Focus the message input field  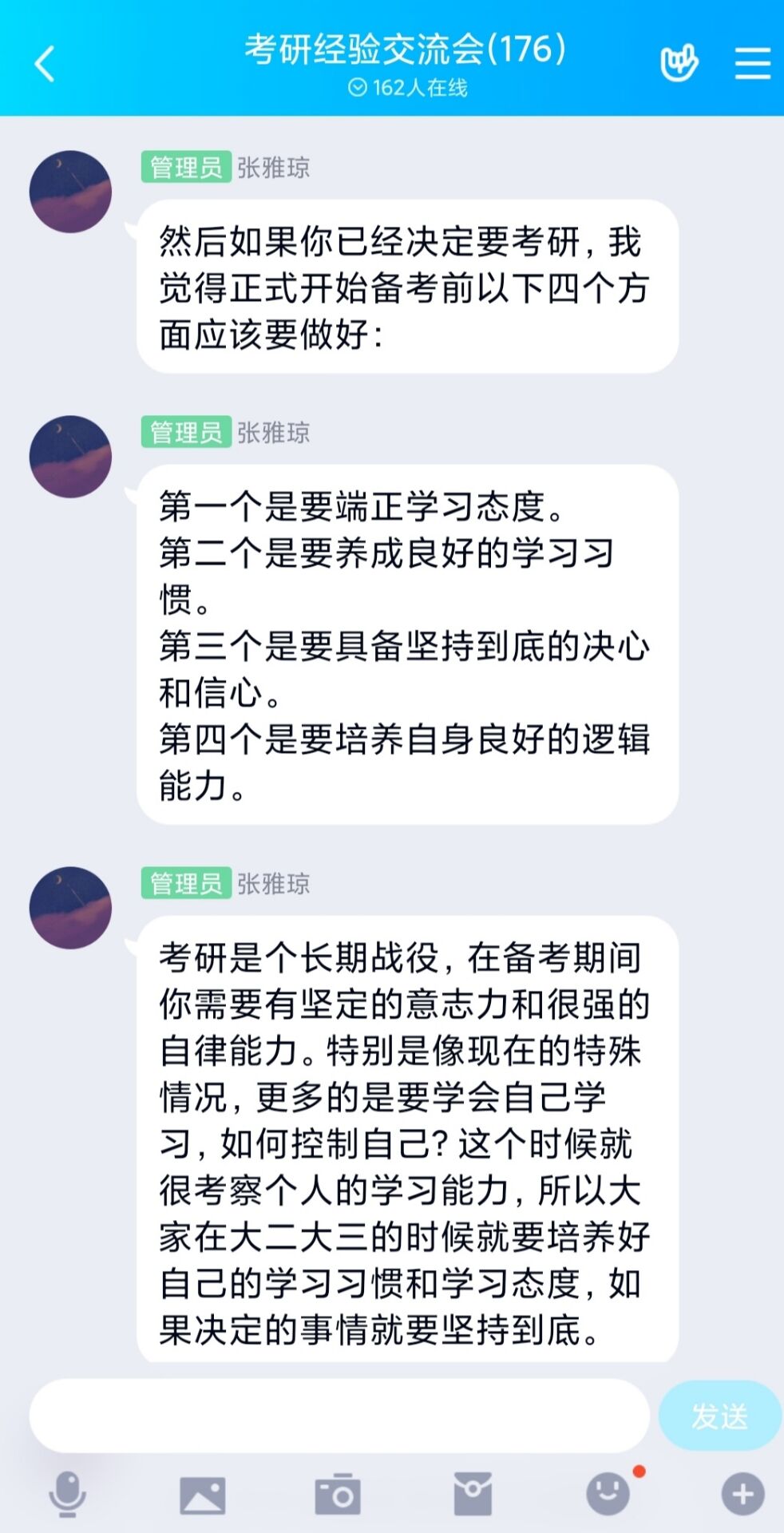(339, 1416)
